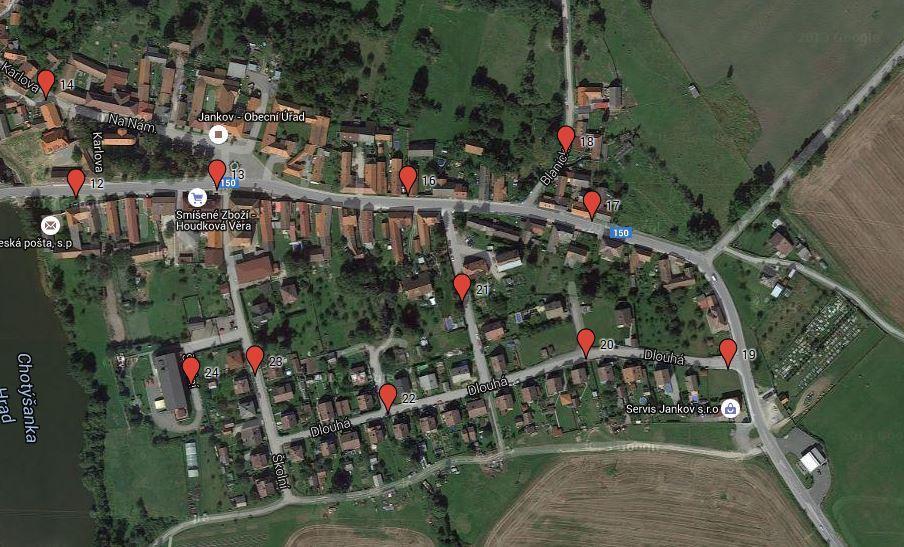Tap the pin numbered 22
Viewport: 904px width, 547px height.
[388, 395]
